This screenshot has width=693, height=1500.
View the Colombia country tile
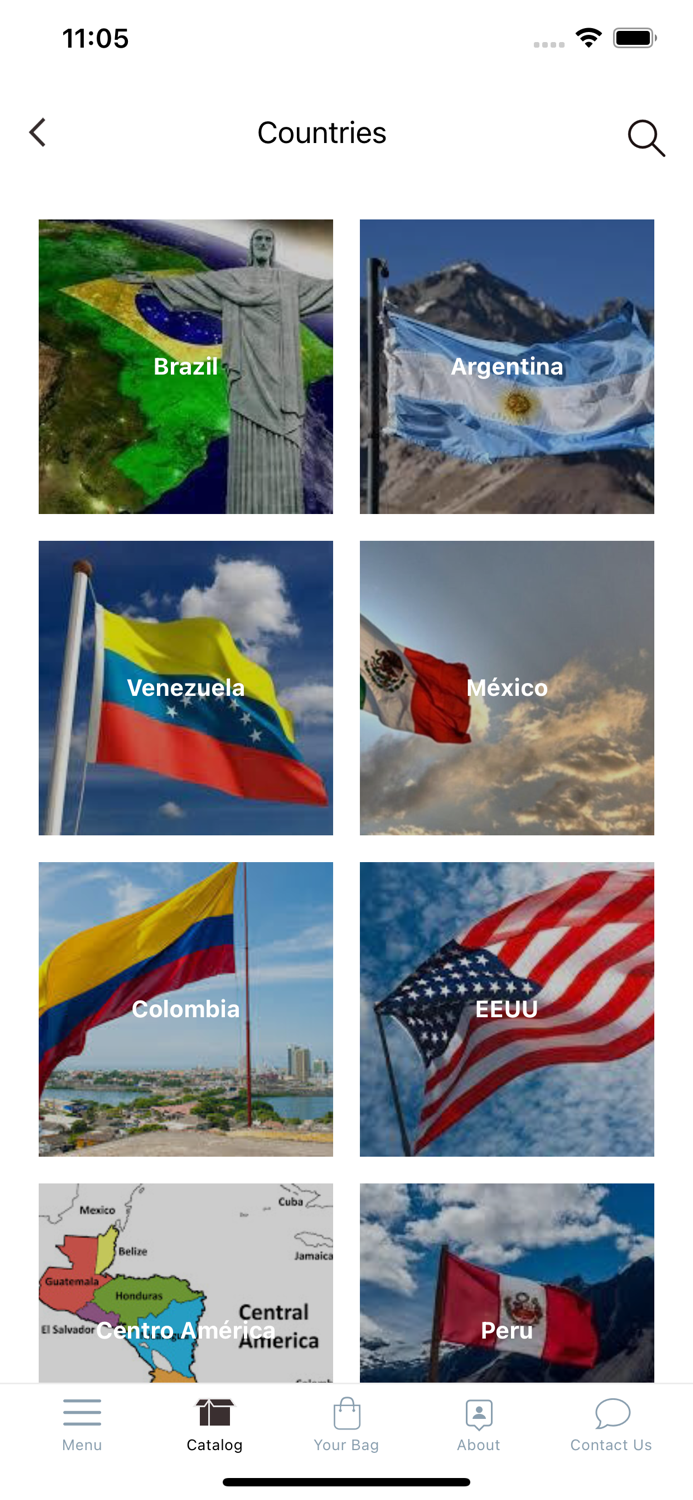point(186,1009)
